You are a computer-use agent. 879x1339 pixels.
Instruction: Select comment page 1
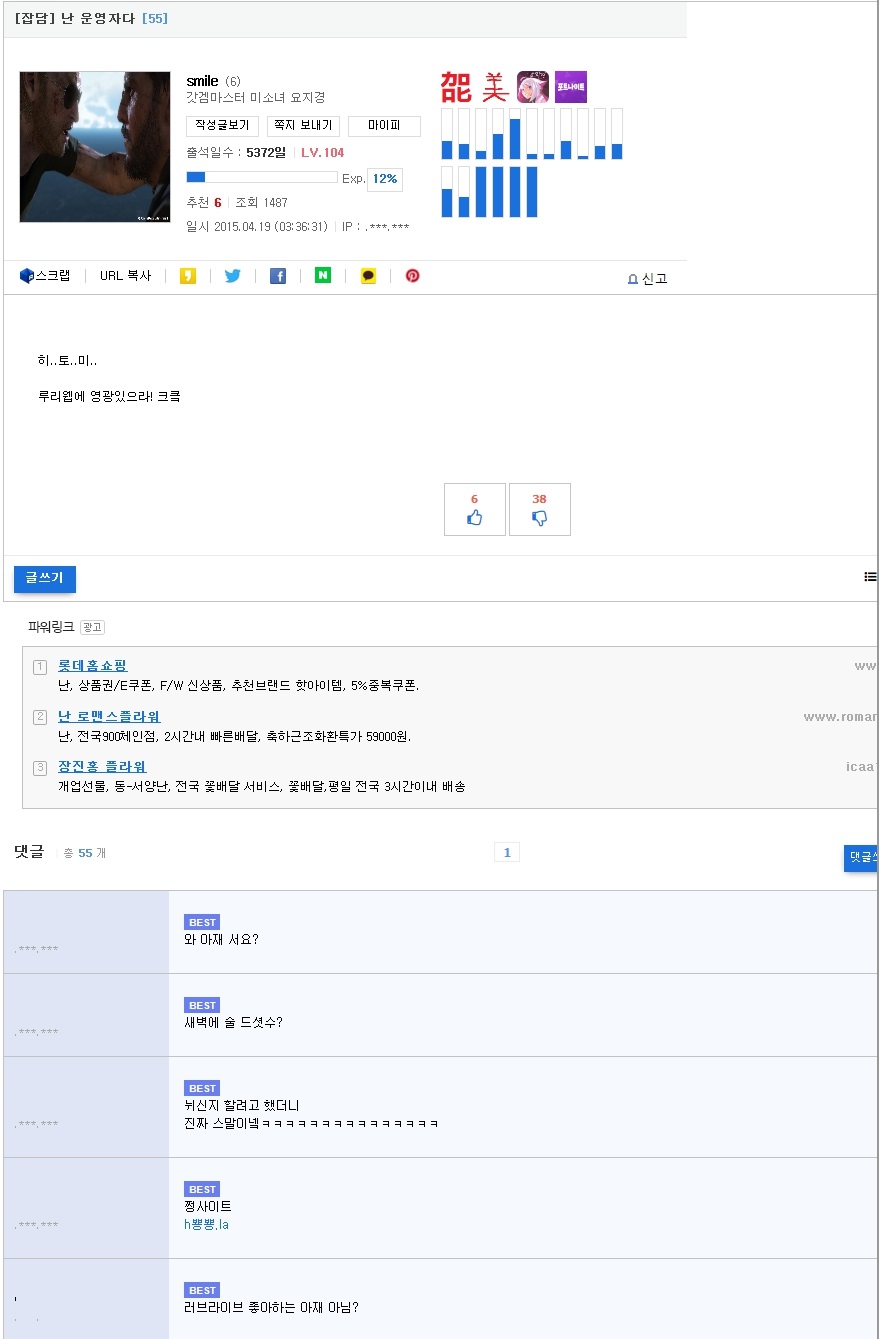507,852
